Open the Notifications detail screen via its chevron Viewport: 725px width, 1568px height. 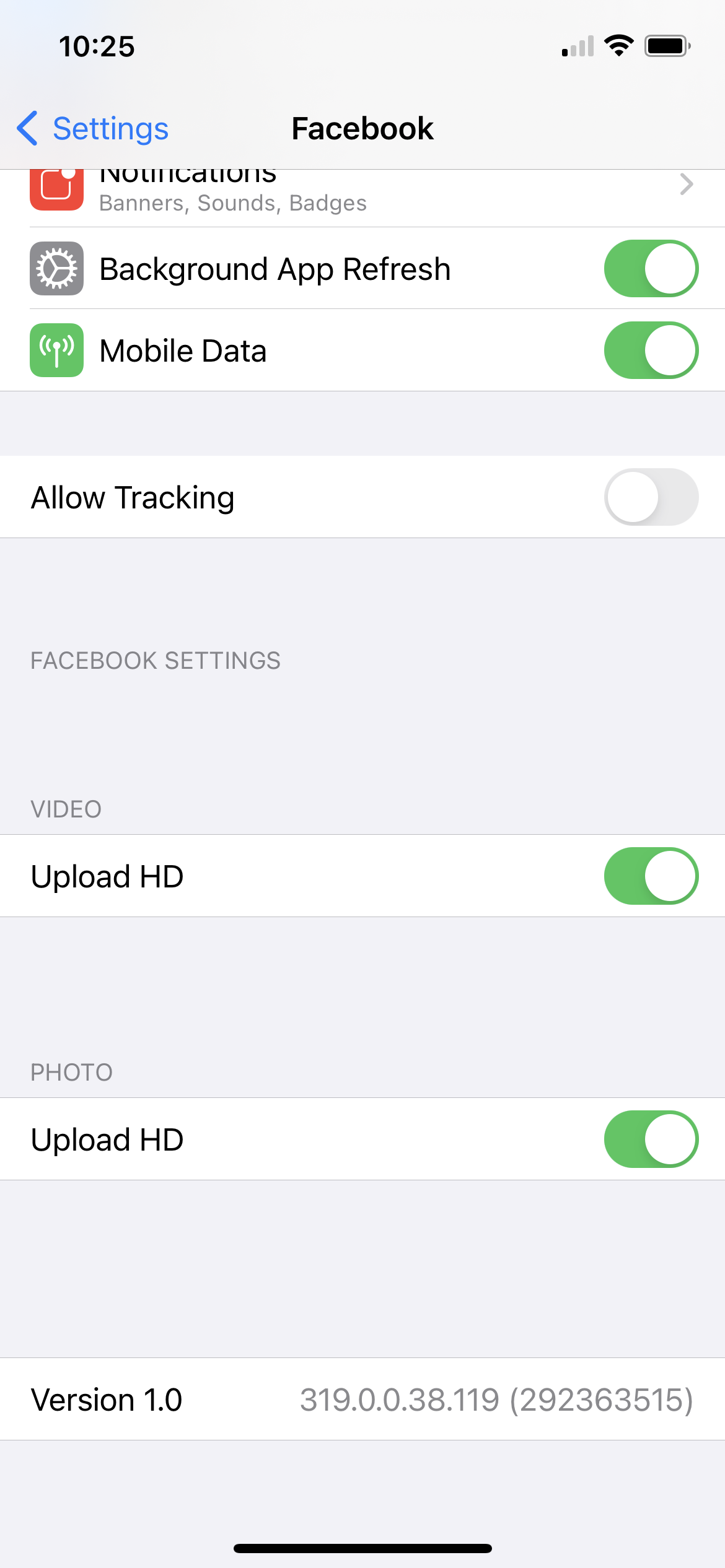pyautogui.click(x=685, y=185)
